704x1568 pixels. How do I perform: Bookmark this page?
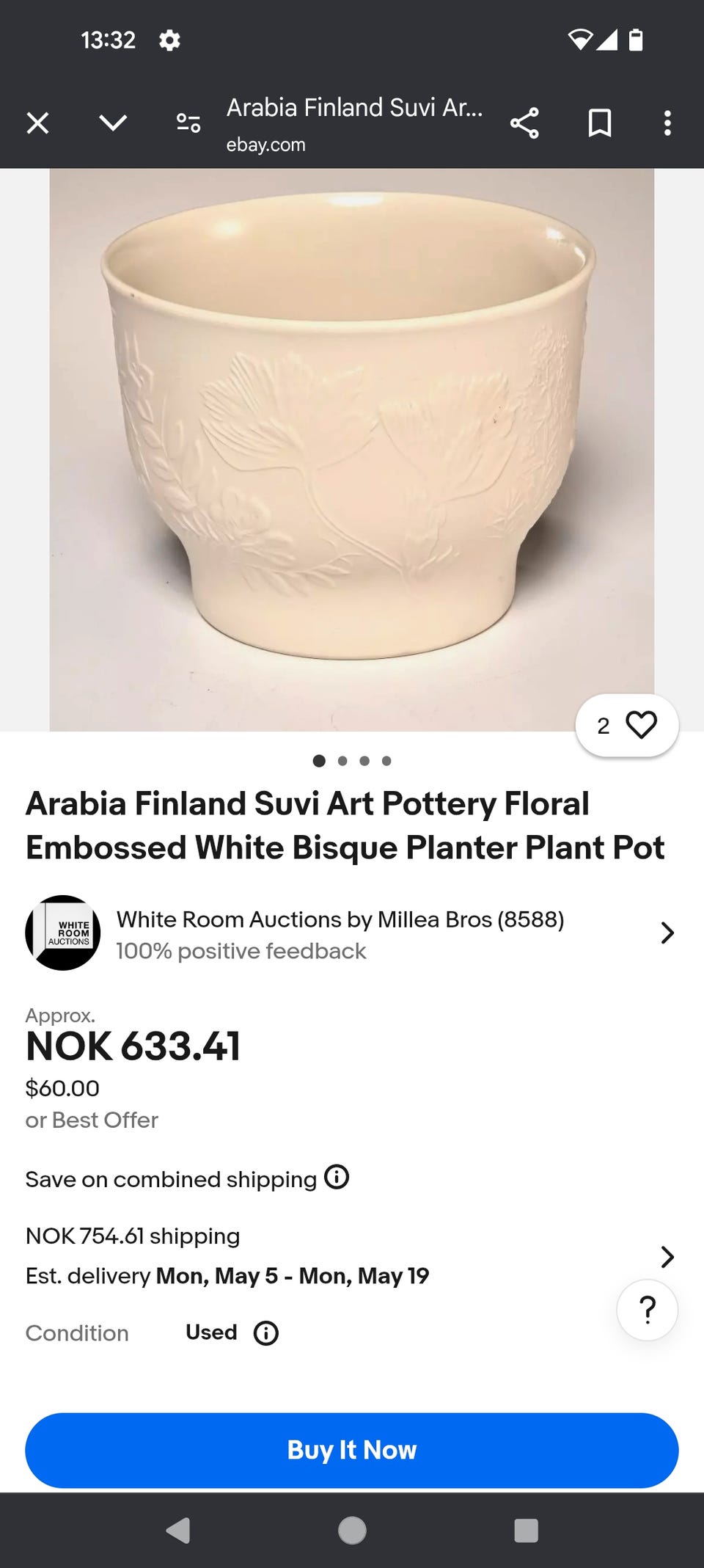pos(600,123)
